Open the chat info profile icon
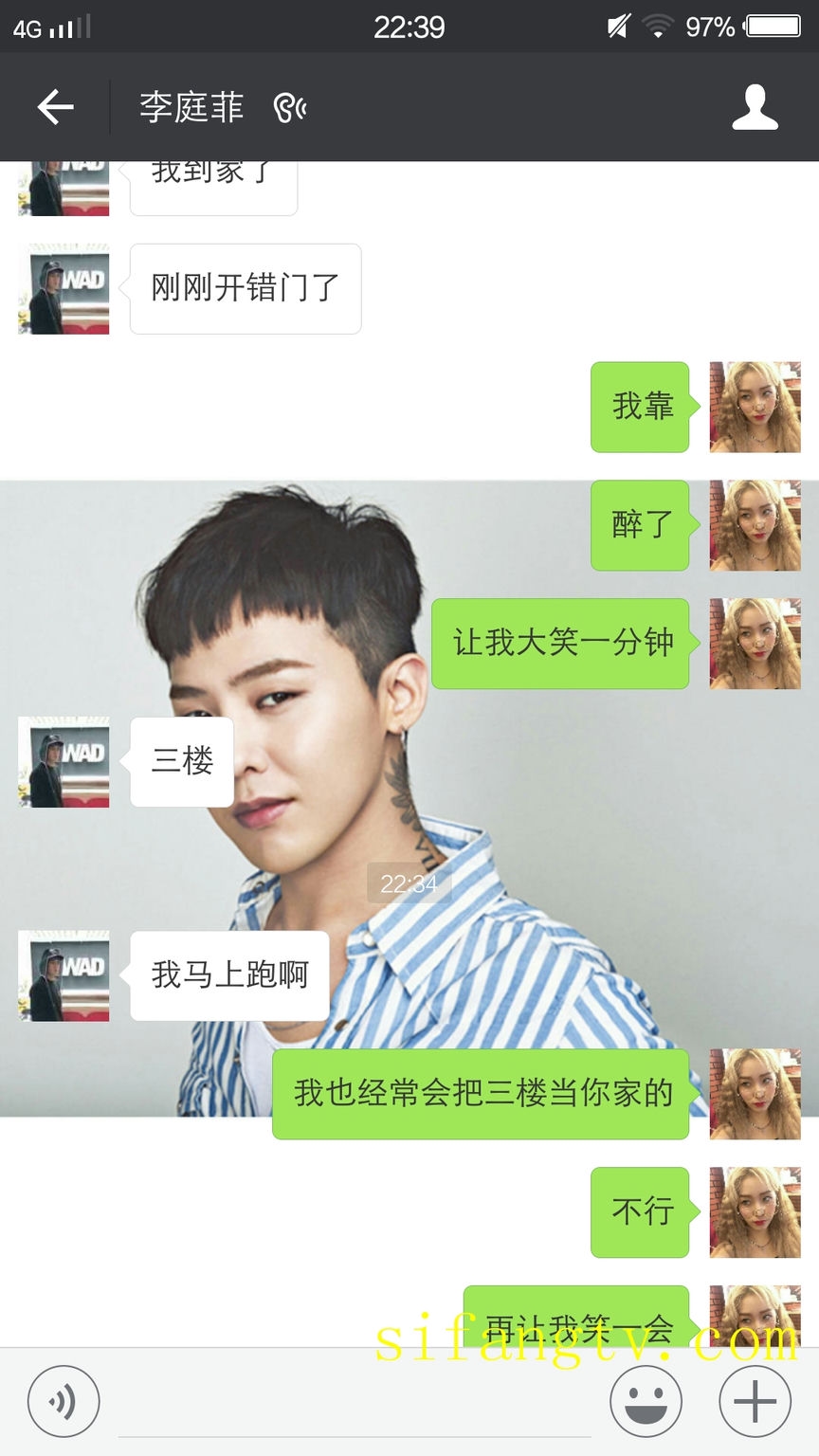 755,106
